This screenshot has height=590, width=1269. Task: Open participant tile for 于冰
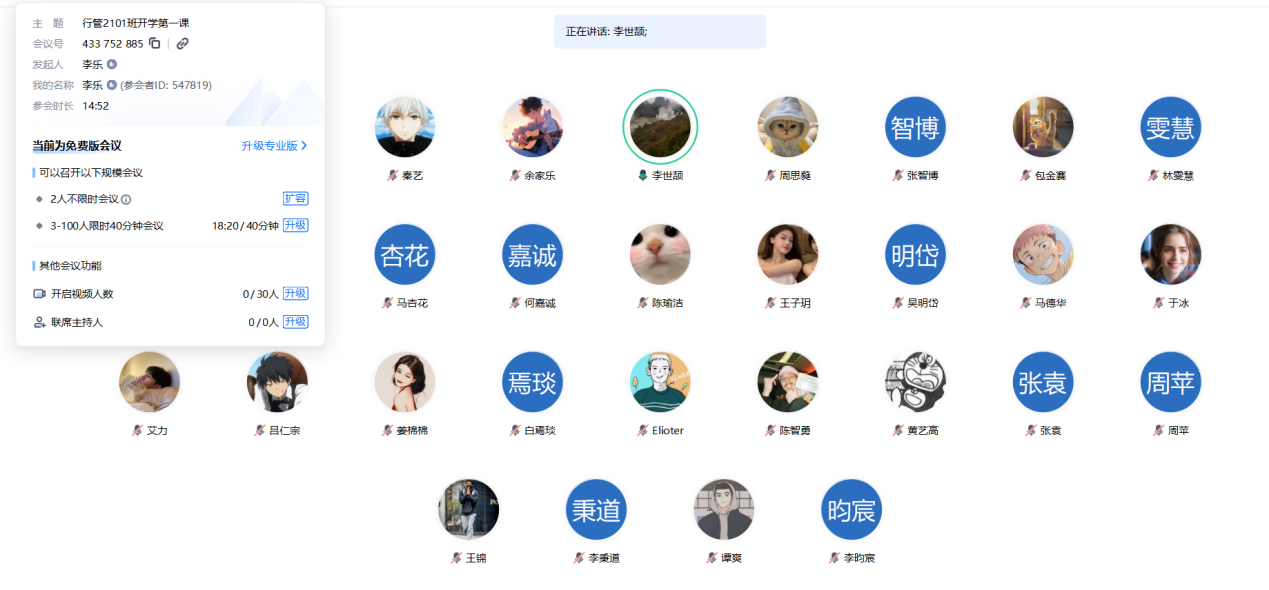tap(1170, 255)
